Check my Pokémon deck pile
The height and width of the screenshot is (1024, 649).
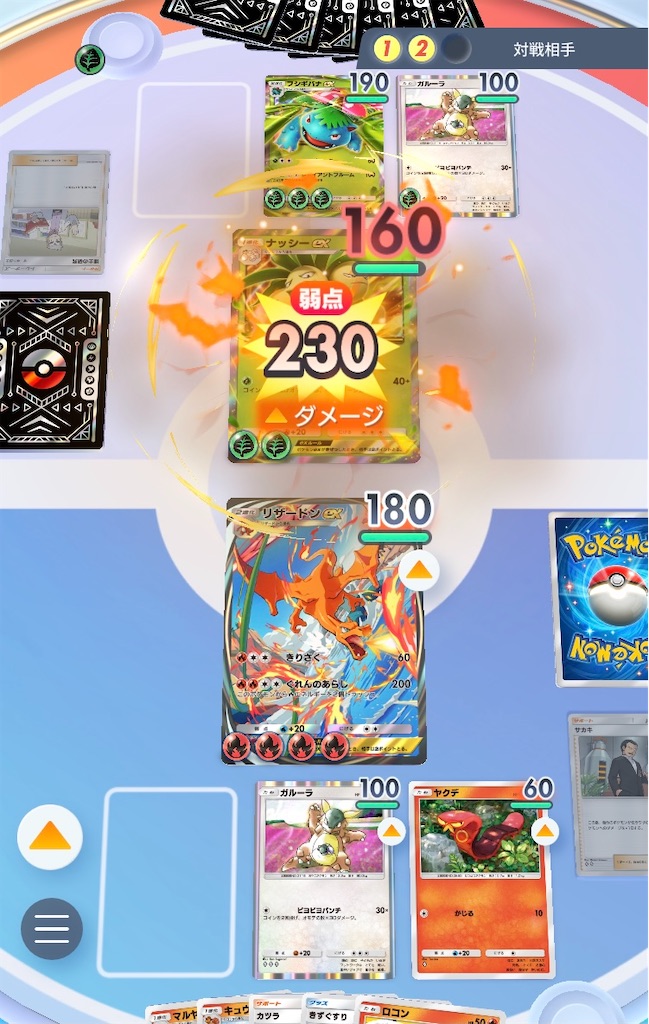tap(602, 600)
